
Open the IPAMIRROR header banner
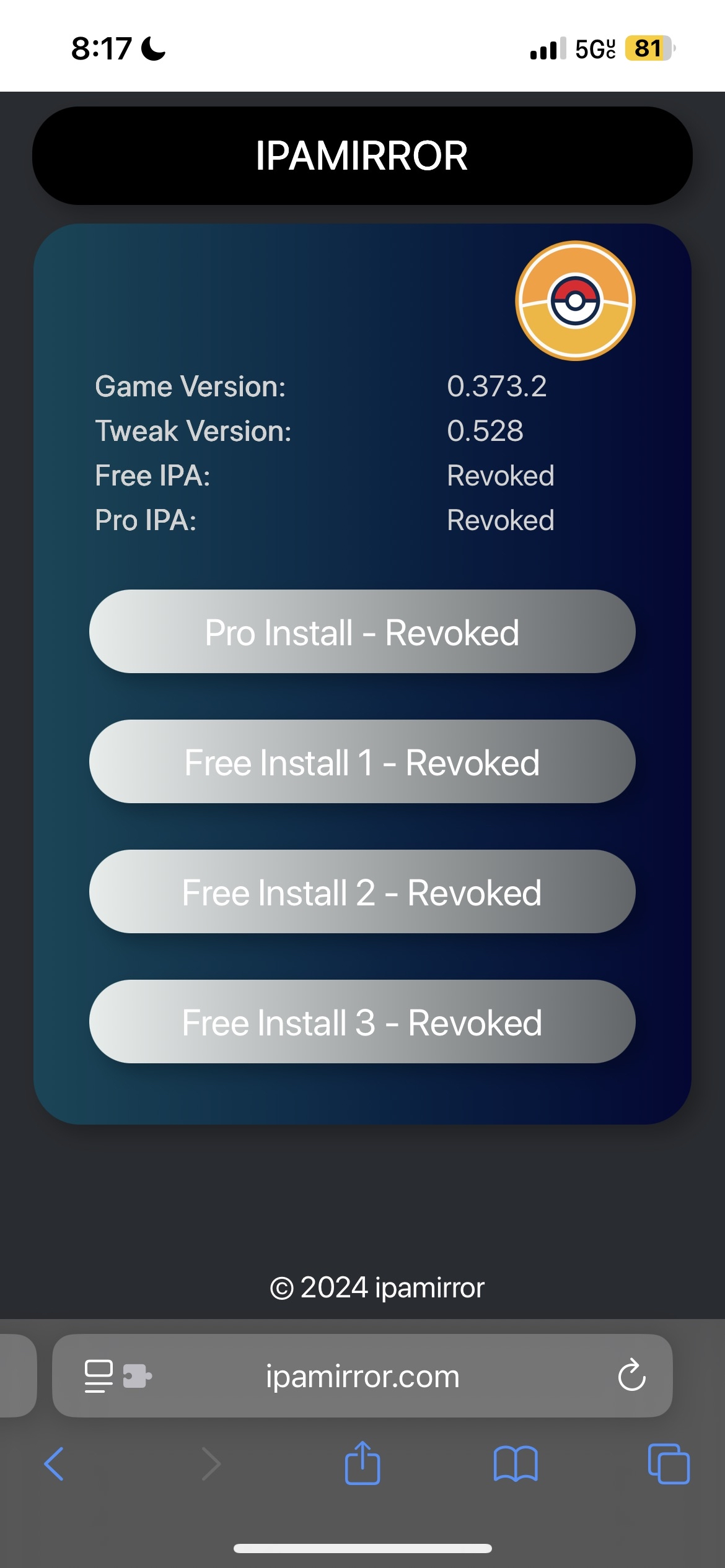tap(362, 155)
